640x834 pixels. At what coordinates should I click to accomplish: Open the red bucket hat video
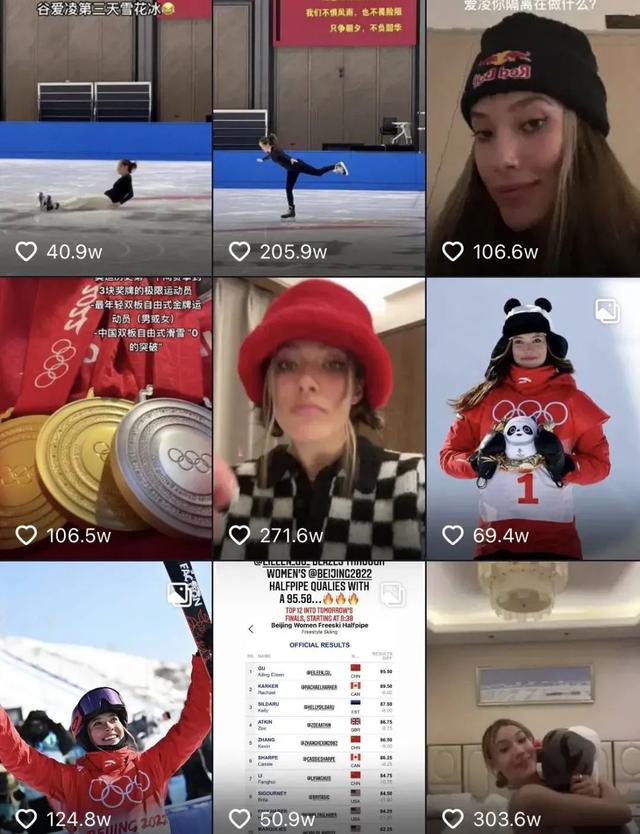coord(318,418)
